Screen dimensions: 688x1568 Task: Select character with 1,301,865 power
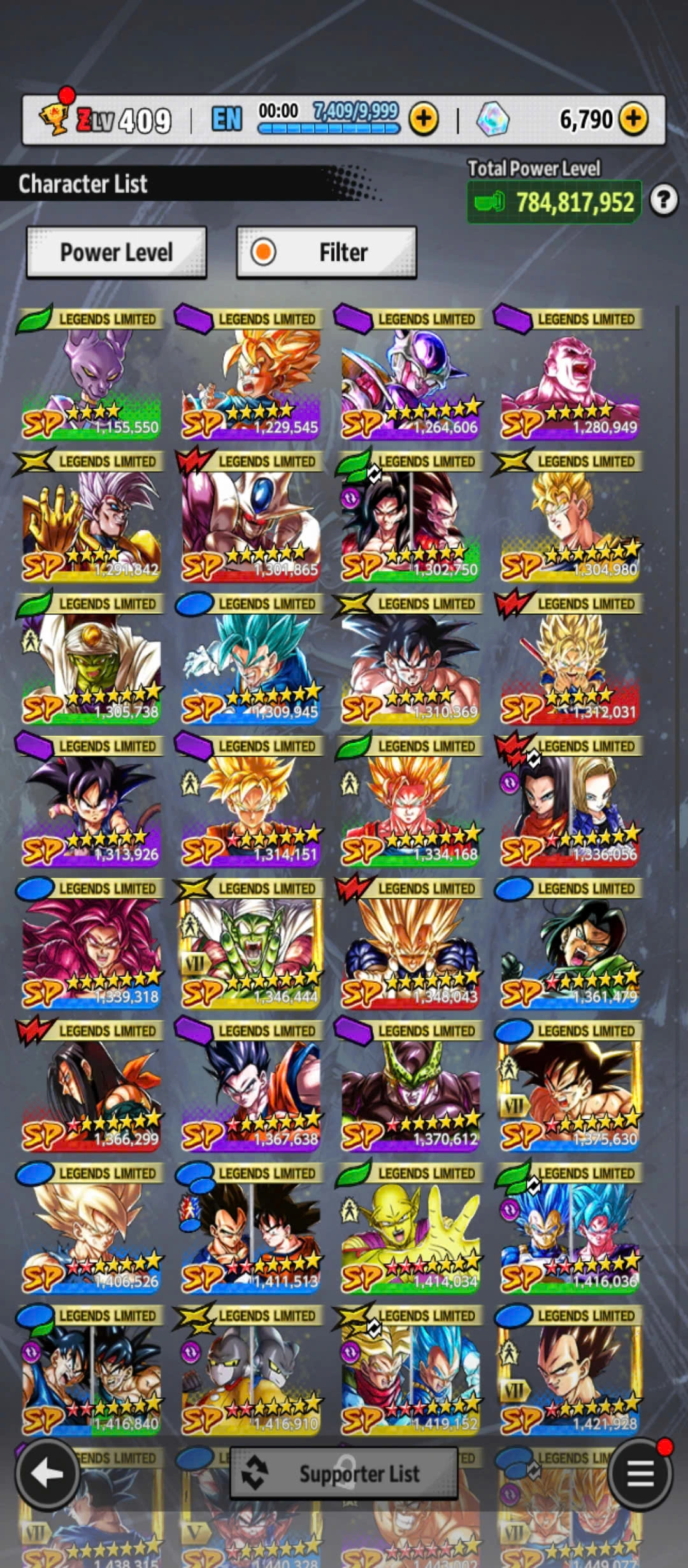[x=250, y=525]
